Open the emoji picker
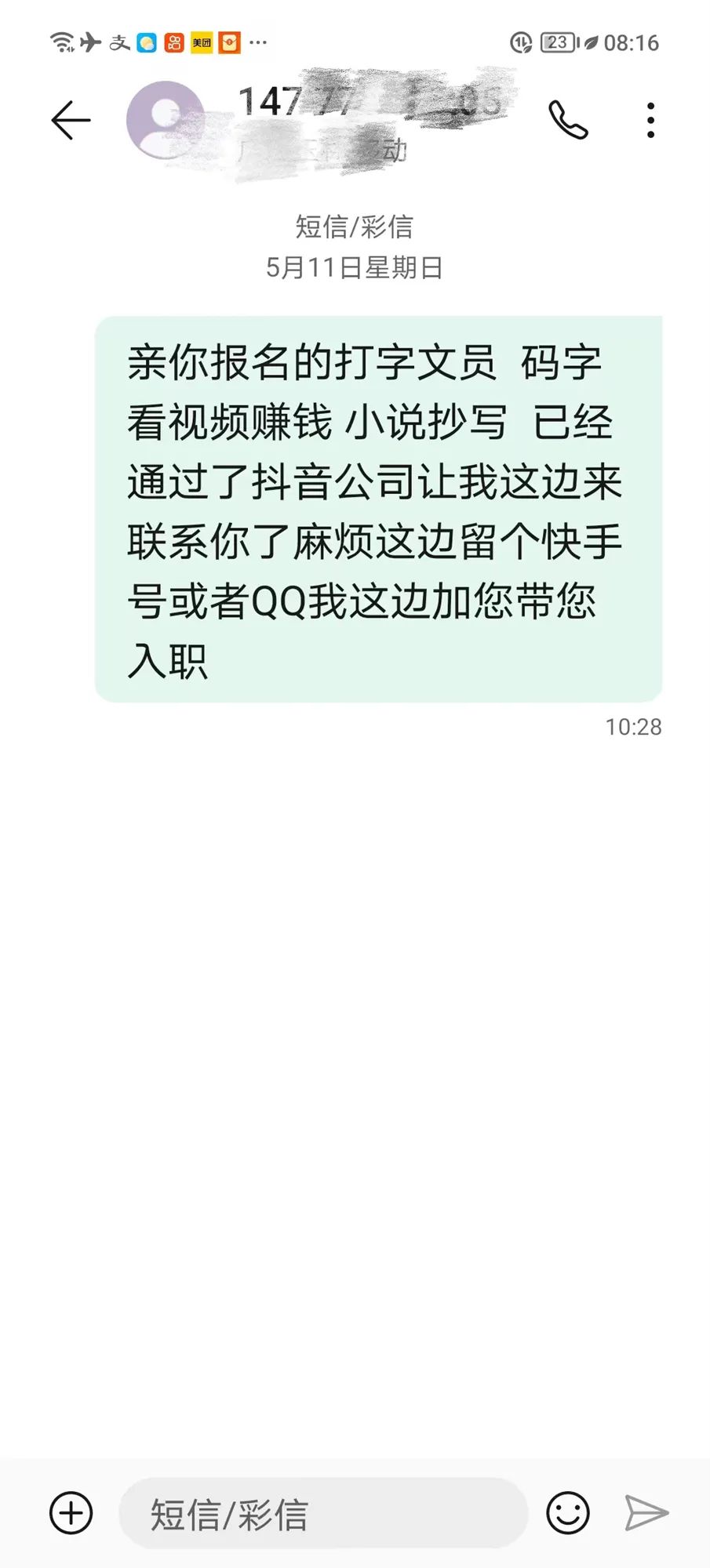The width and height of the screenshot is (710, 1568). tap(568, 1512)
